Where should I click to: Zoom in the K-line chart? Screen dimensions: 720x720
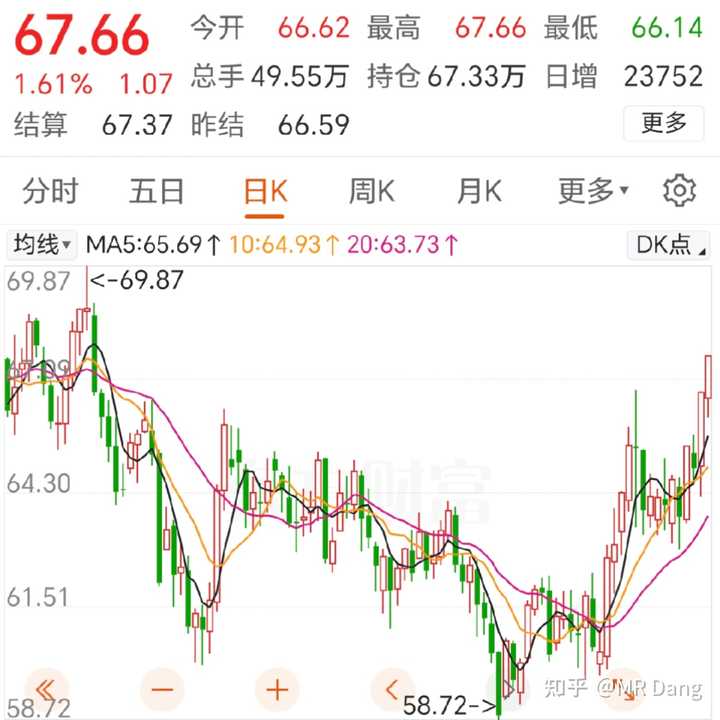point(277,690)
